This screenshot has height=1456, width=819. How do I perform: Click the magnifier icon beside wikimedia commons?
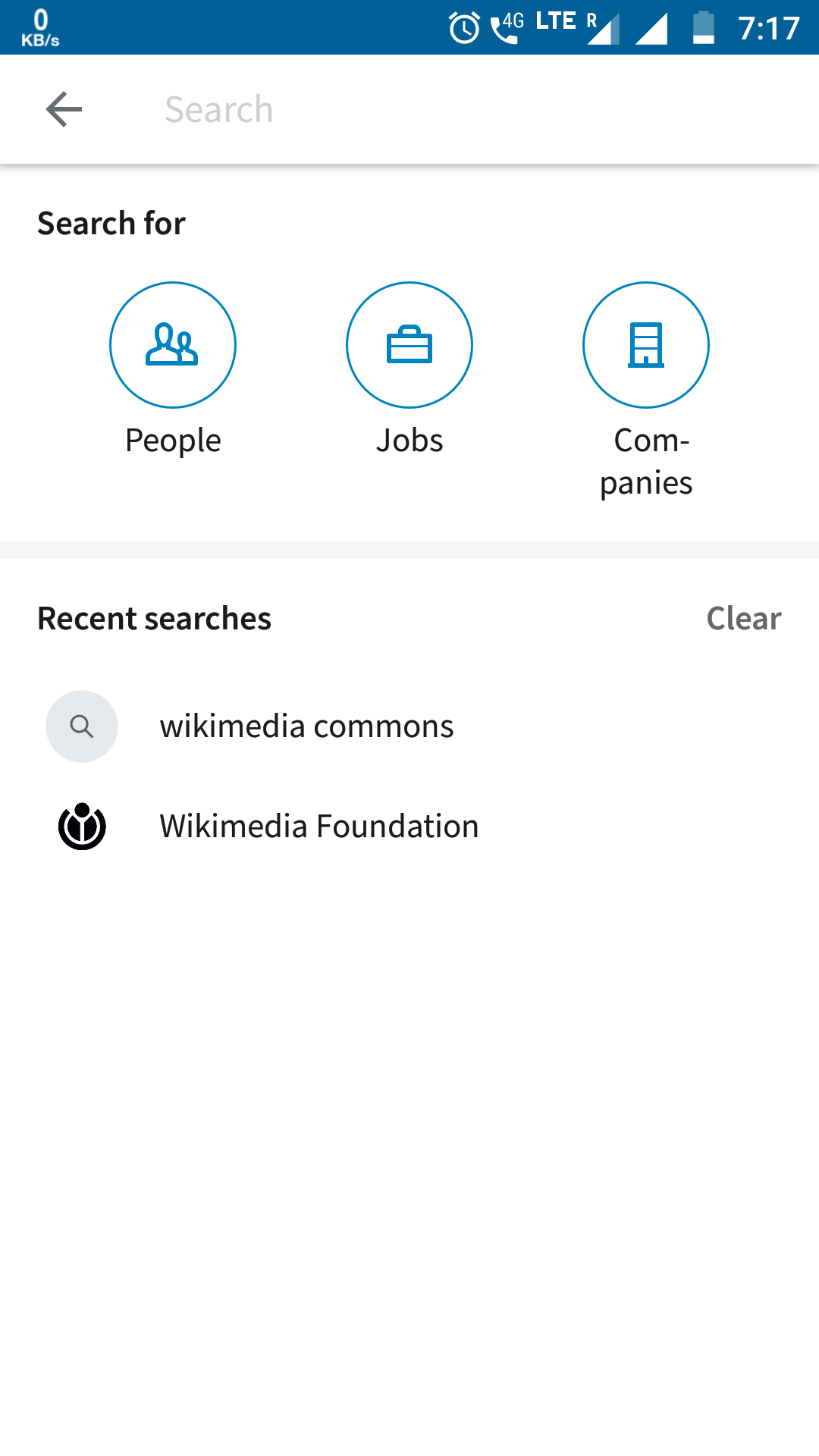pyautogui.click(x=81, y=726)
